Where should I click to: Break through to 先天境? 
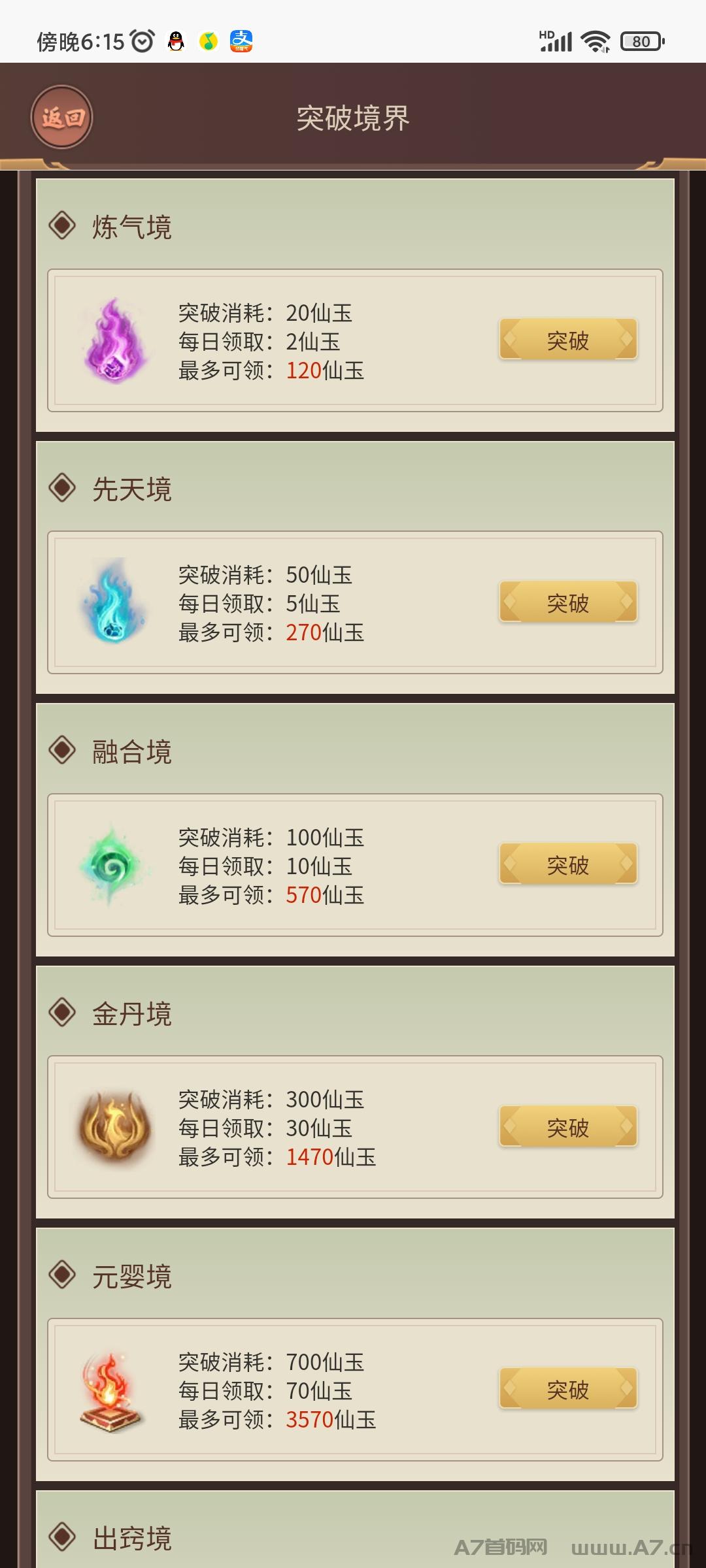567,602
